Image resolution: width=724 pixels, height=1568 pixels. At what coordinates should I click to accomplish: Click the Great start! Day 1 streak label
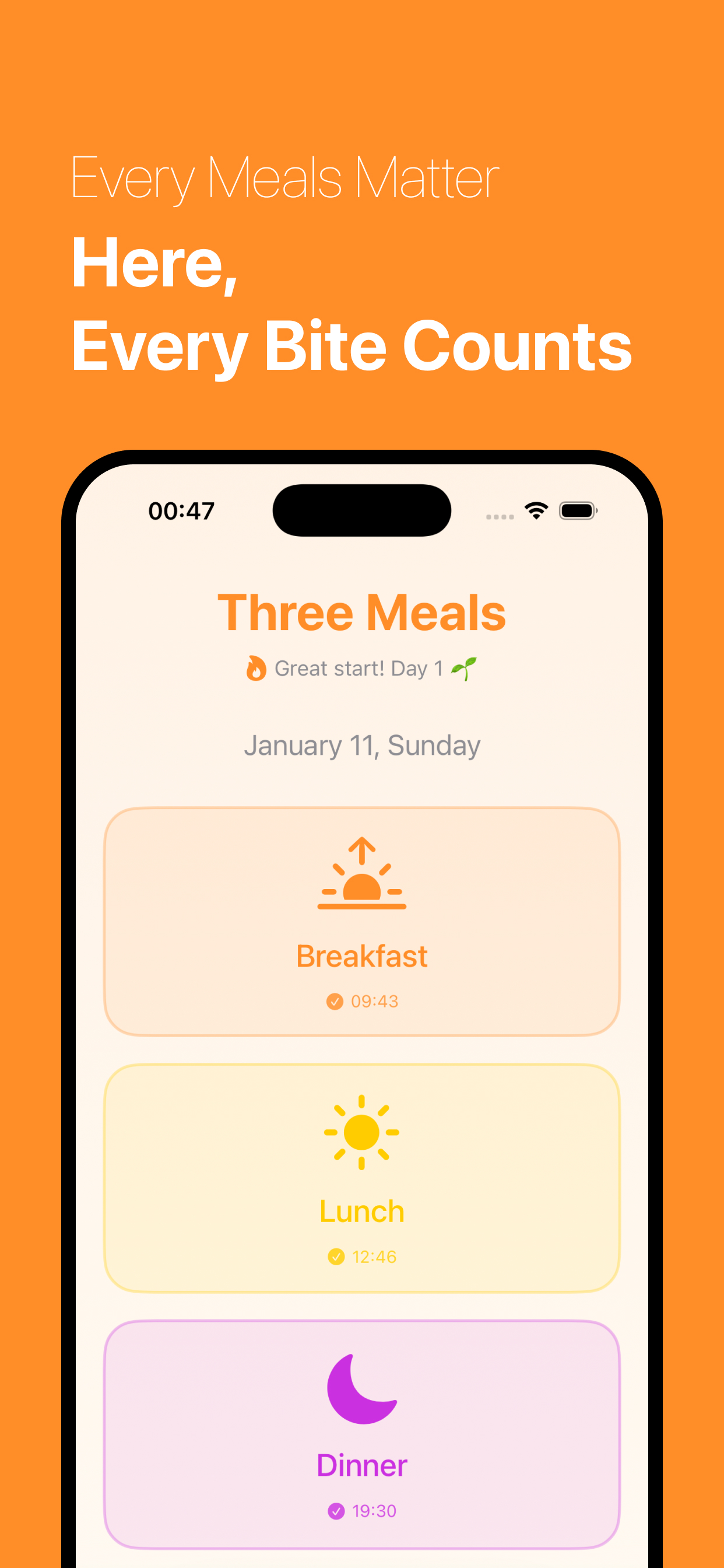click(361, 667)
